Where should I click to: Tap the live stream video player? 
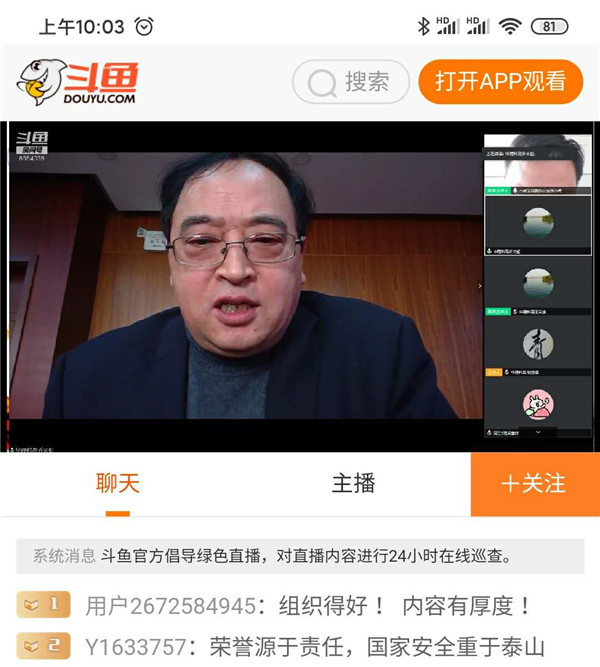245,285
